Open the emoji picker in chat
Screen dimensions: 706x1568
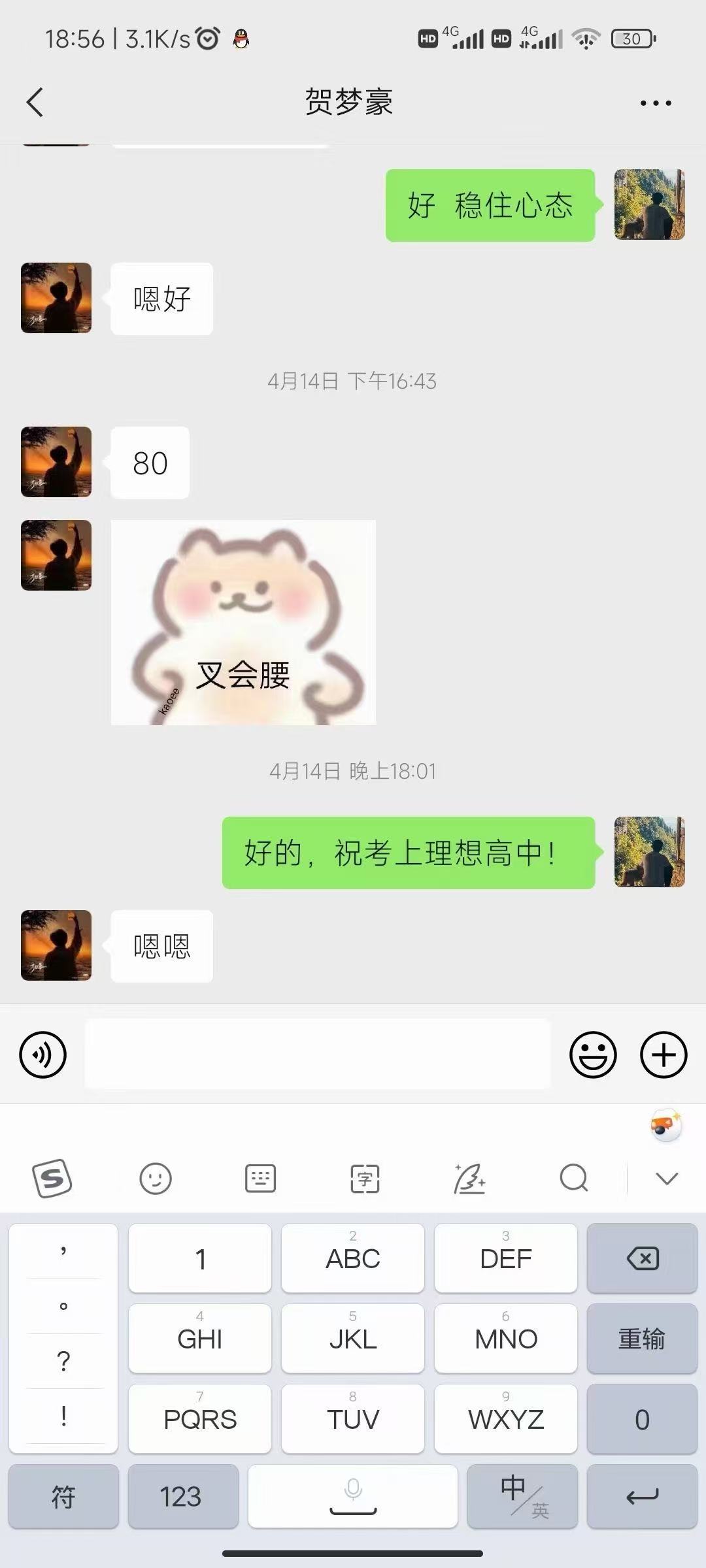(592, 1054)
